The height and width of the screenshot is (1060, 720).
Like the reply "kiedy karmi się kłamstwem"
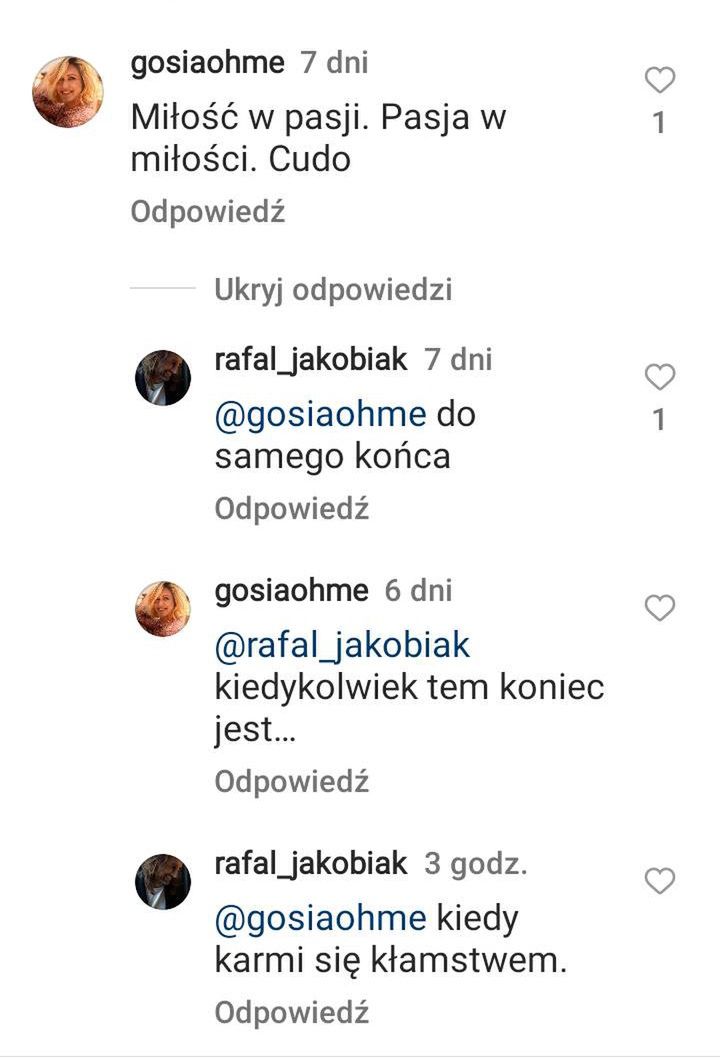point(659,881)
